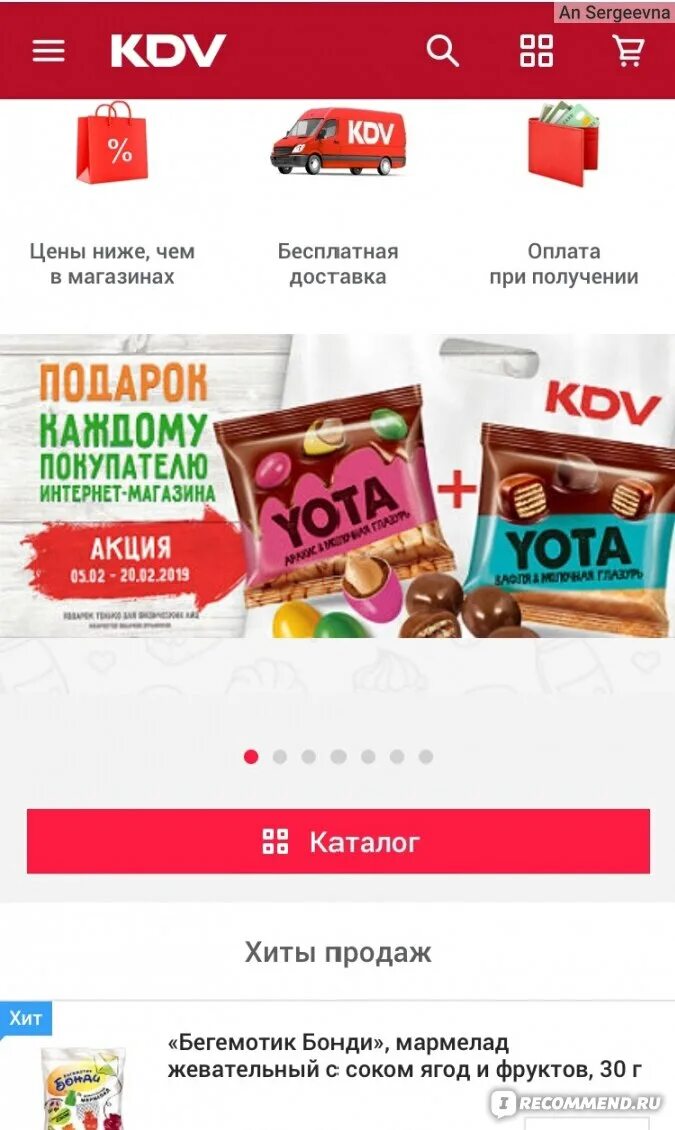Select the second banner page dot
Image resolution: width=675 pixels, height=1130 pixels.
280,757
